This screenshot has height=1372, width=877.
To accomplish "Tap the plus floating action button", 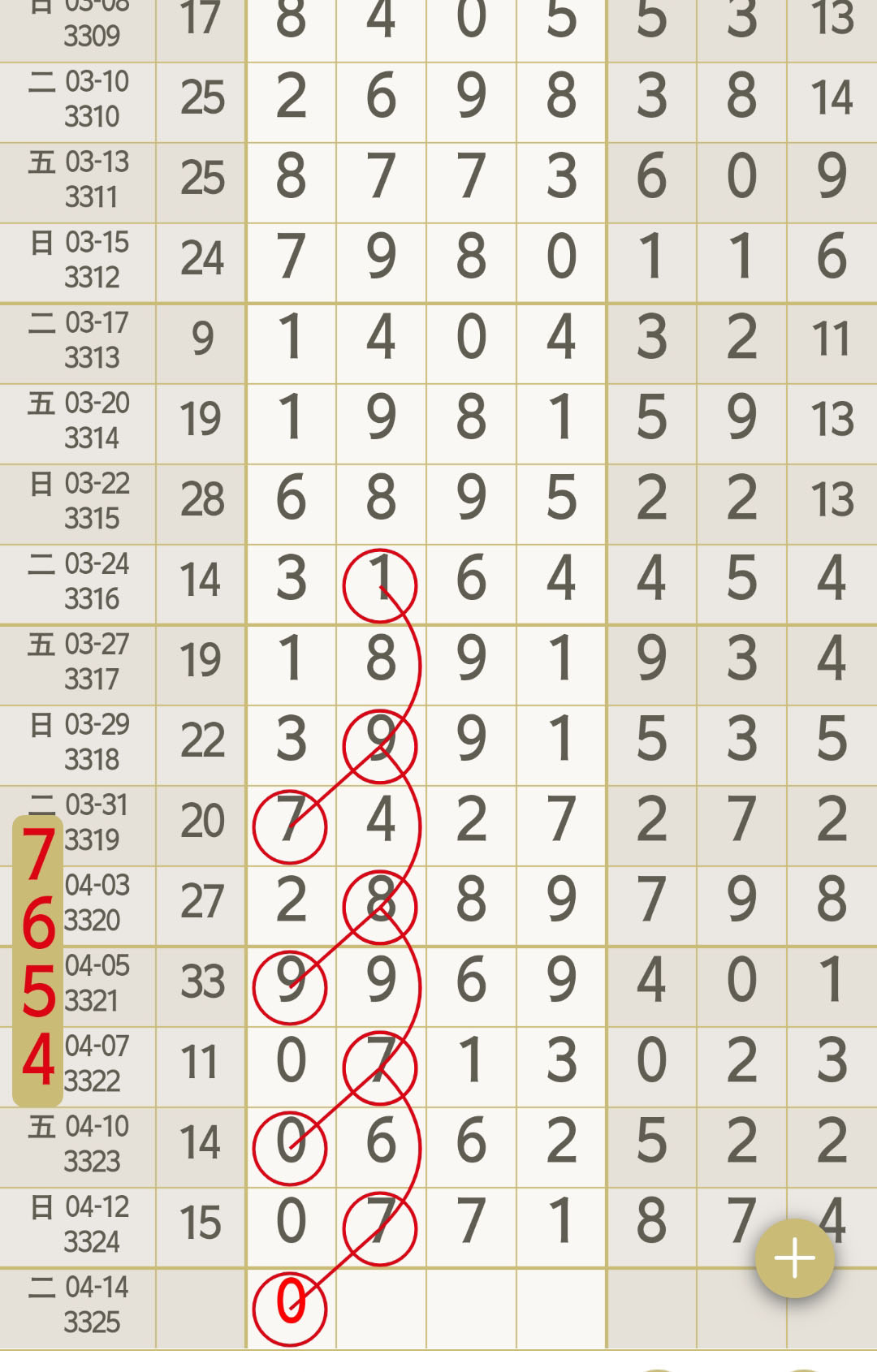I will click(x=794, y=1258).
